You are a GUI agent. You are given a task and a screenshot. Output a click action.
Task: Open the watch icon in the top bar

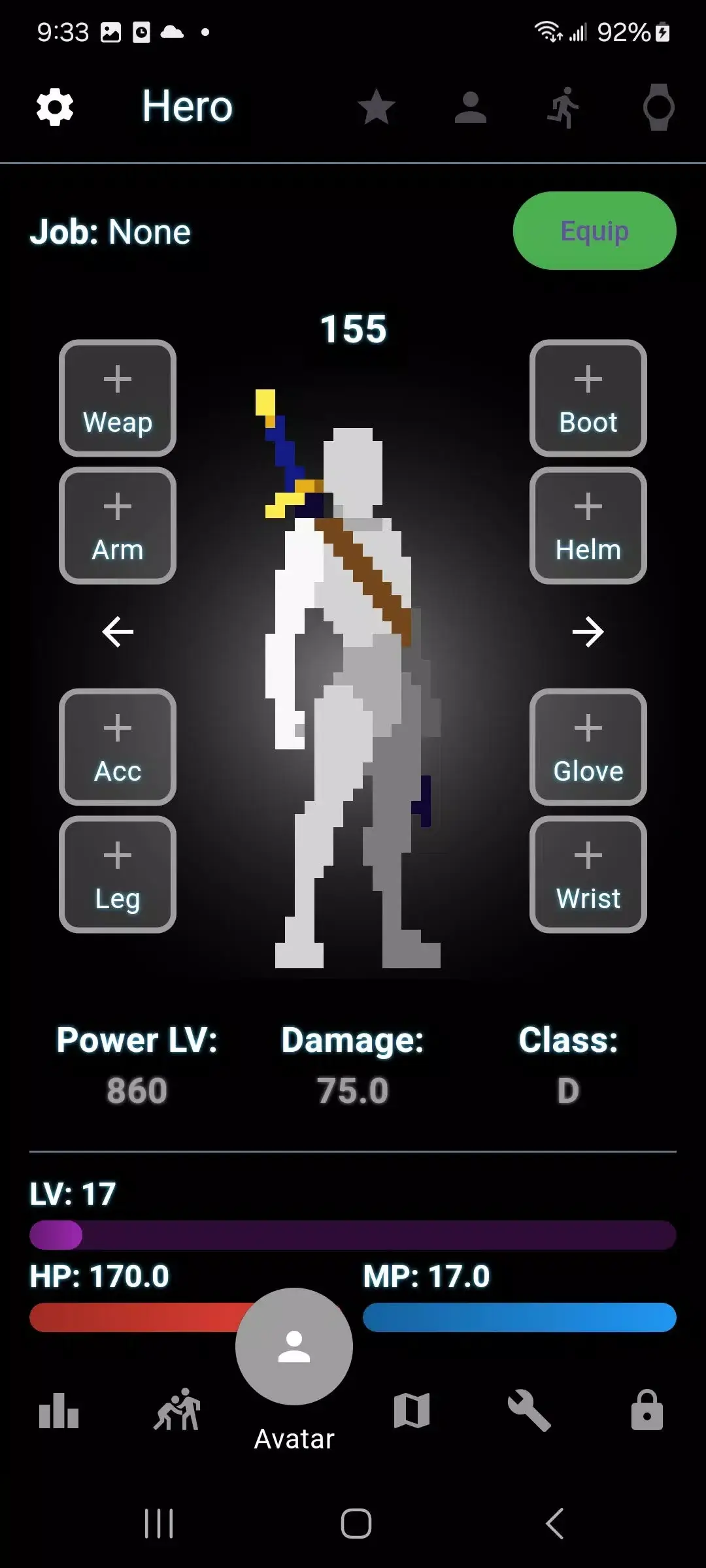pyautogui.click(x=658, y=107)
